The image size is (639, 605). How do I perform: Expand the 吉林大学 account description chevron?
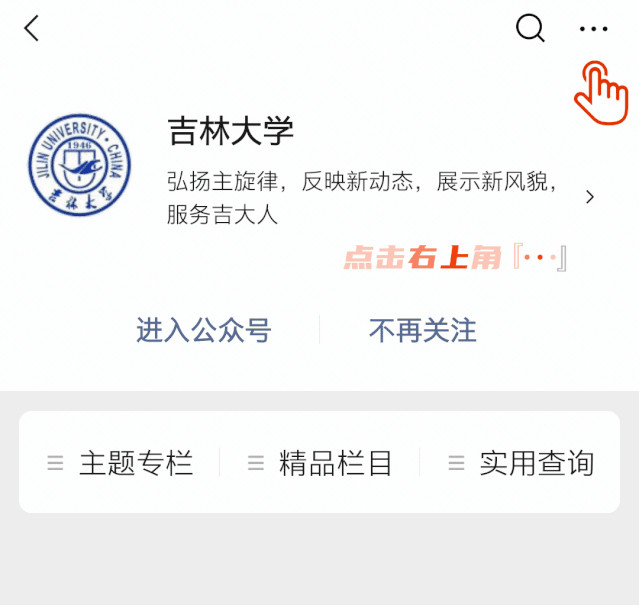coord(590,197)
